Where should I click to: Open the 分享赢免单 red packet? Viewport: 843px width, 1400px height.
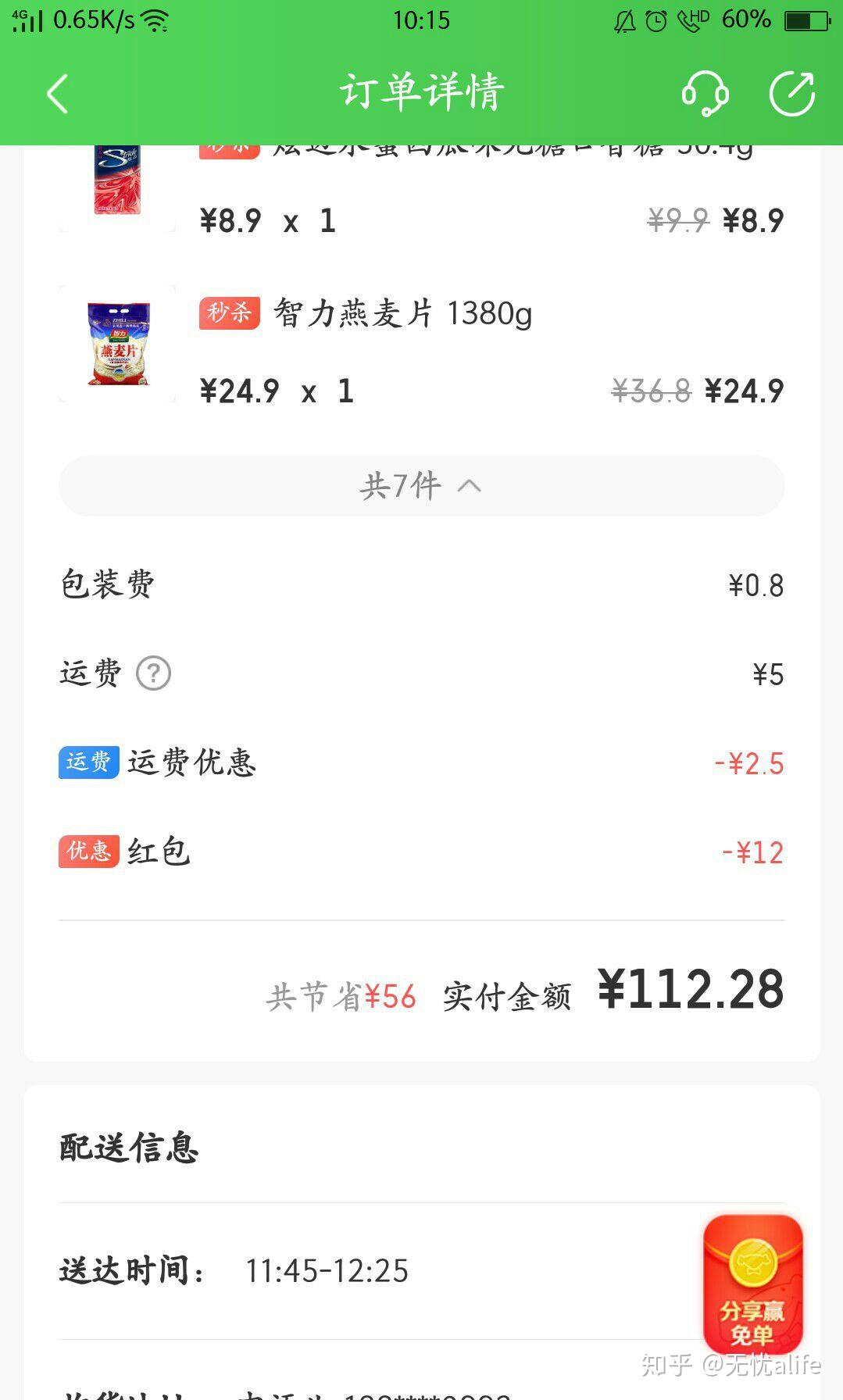[x=752, y=1283]
